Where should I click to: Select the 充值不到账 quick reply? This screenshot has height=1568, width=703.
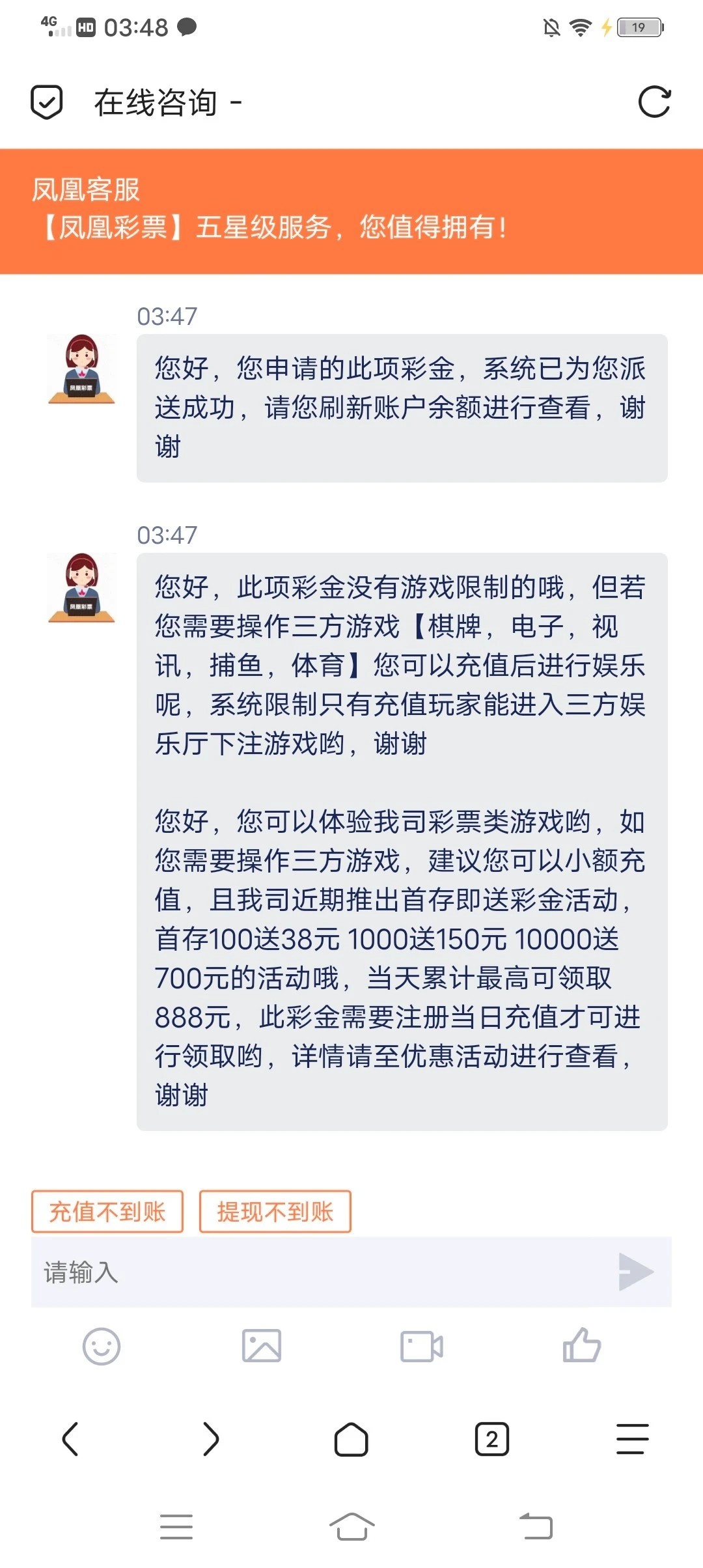click(x=107, y=1212)
